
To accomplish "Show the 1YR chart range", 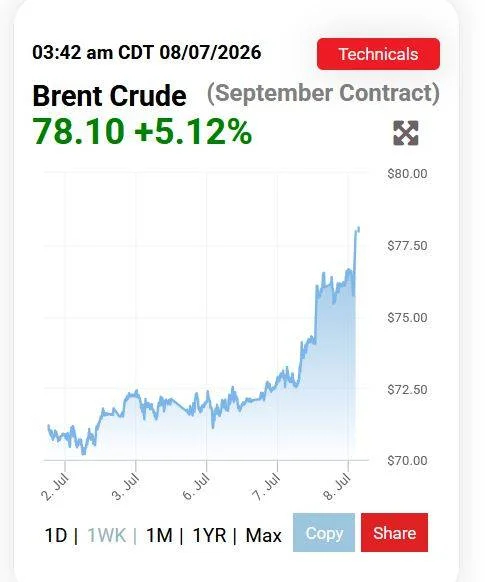I will click(209, 535).
